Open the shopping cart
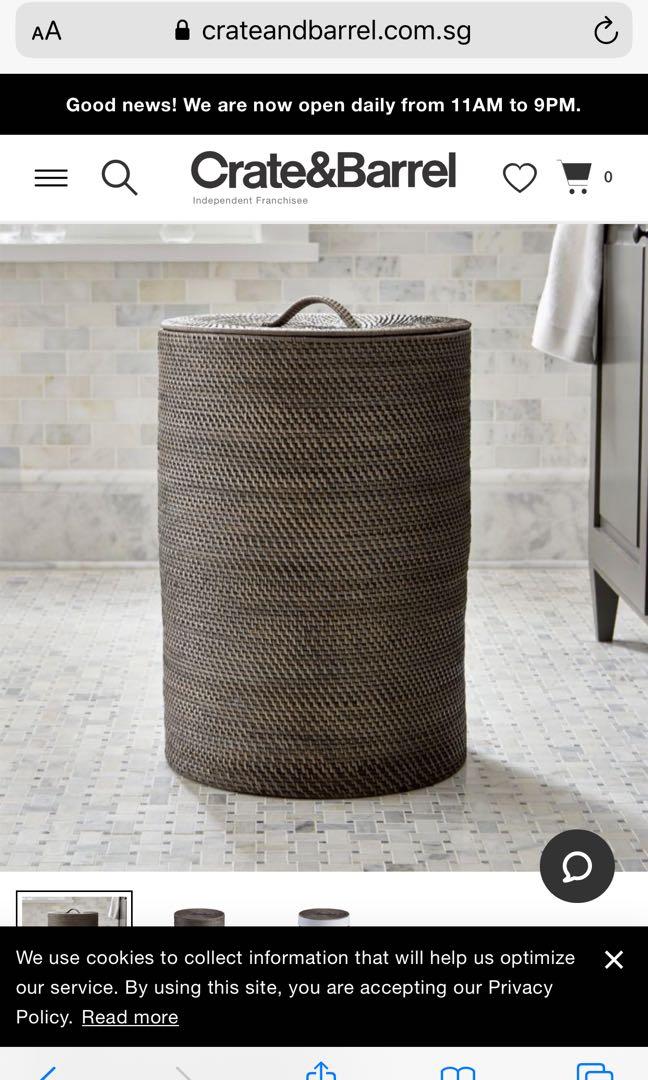The width and height of the screenshot is (648, 1080). pos(577,177)
